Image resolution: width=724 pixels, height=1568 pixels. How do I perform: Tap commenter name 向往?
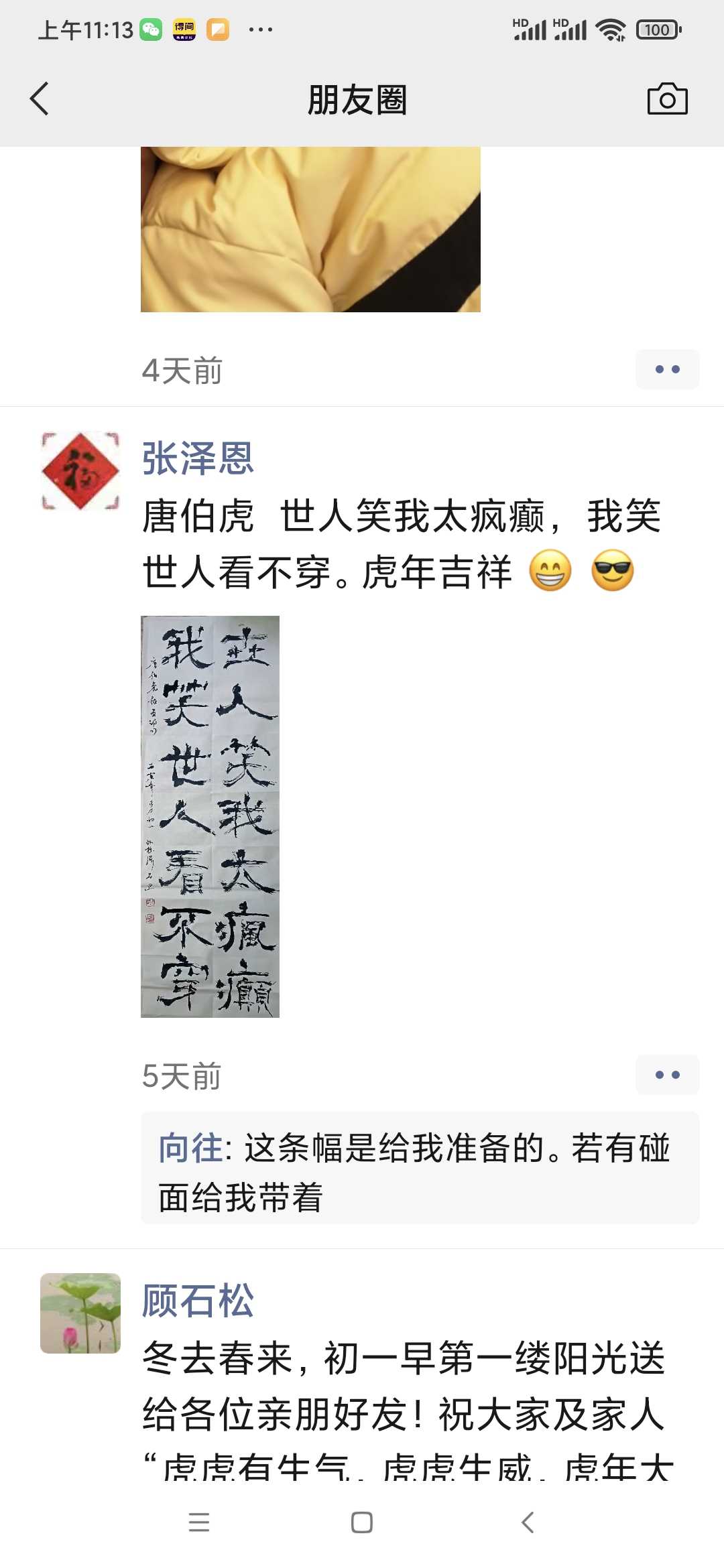[190, 1148]
